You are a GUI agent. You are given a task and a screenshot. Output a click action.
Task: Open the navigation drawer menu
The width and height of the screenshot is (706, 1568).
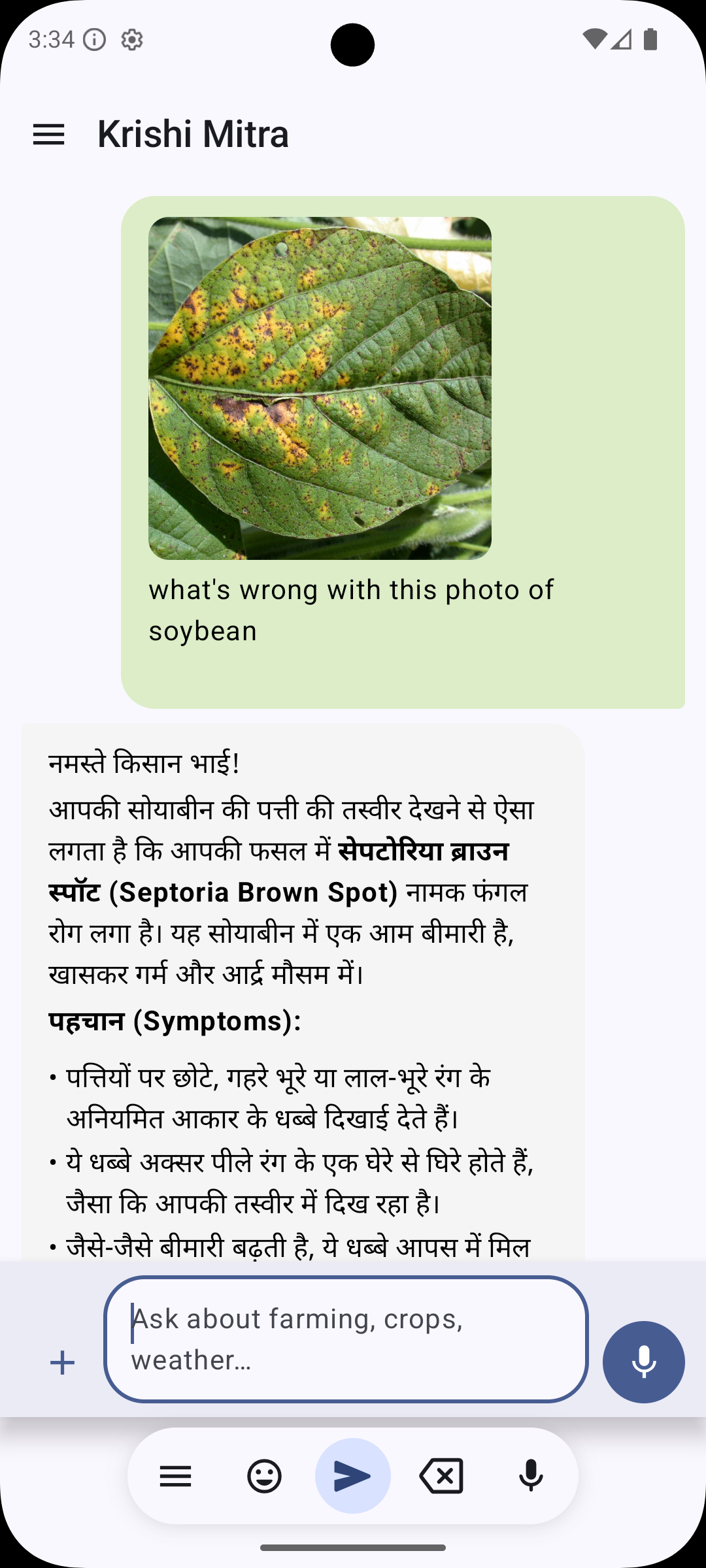49,135
